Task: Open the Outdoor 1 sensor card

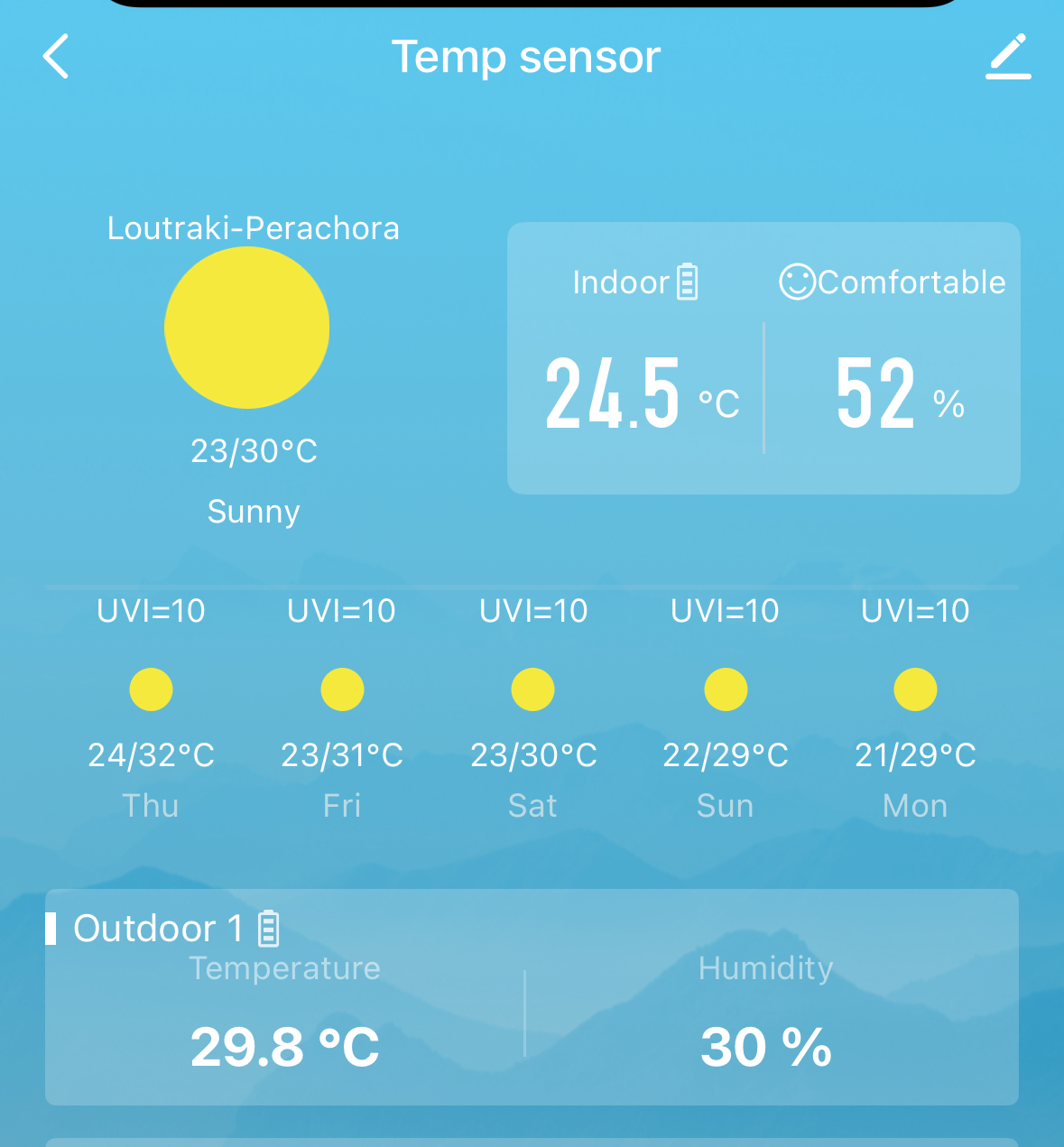Action: (532, 997)
